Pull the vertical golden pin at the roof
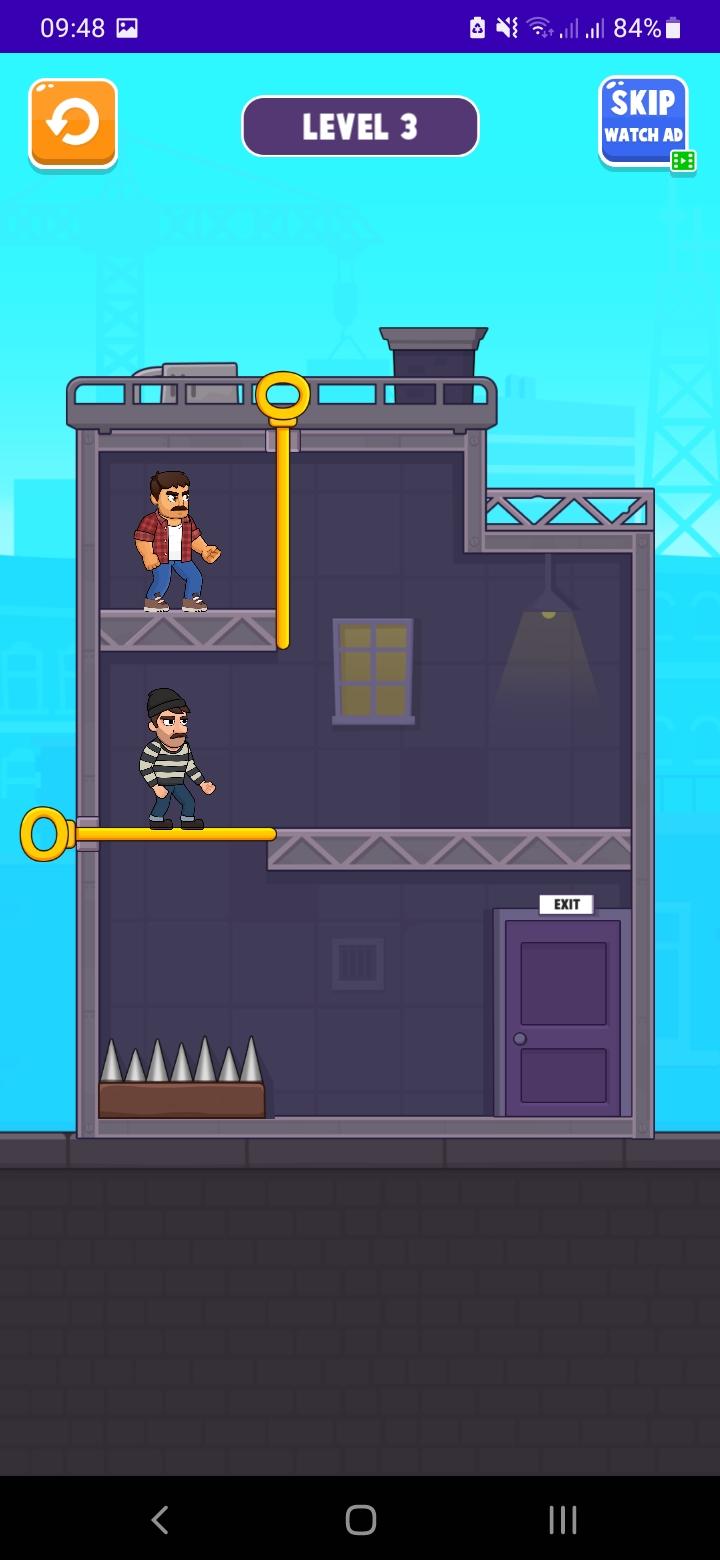Image resolution: width=720 pixels, height=1560 pixels. [283, 397]
